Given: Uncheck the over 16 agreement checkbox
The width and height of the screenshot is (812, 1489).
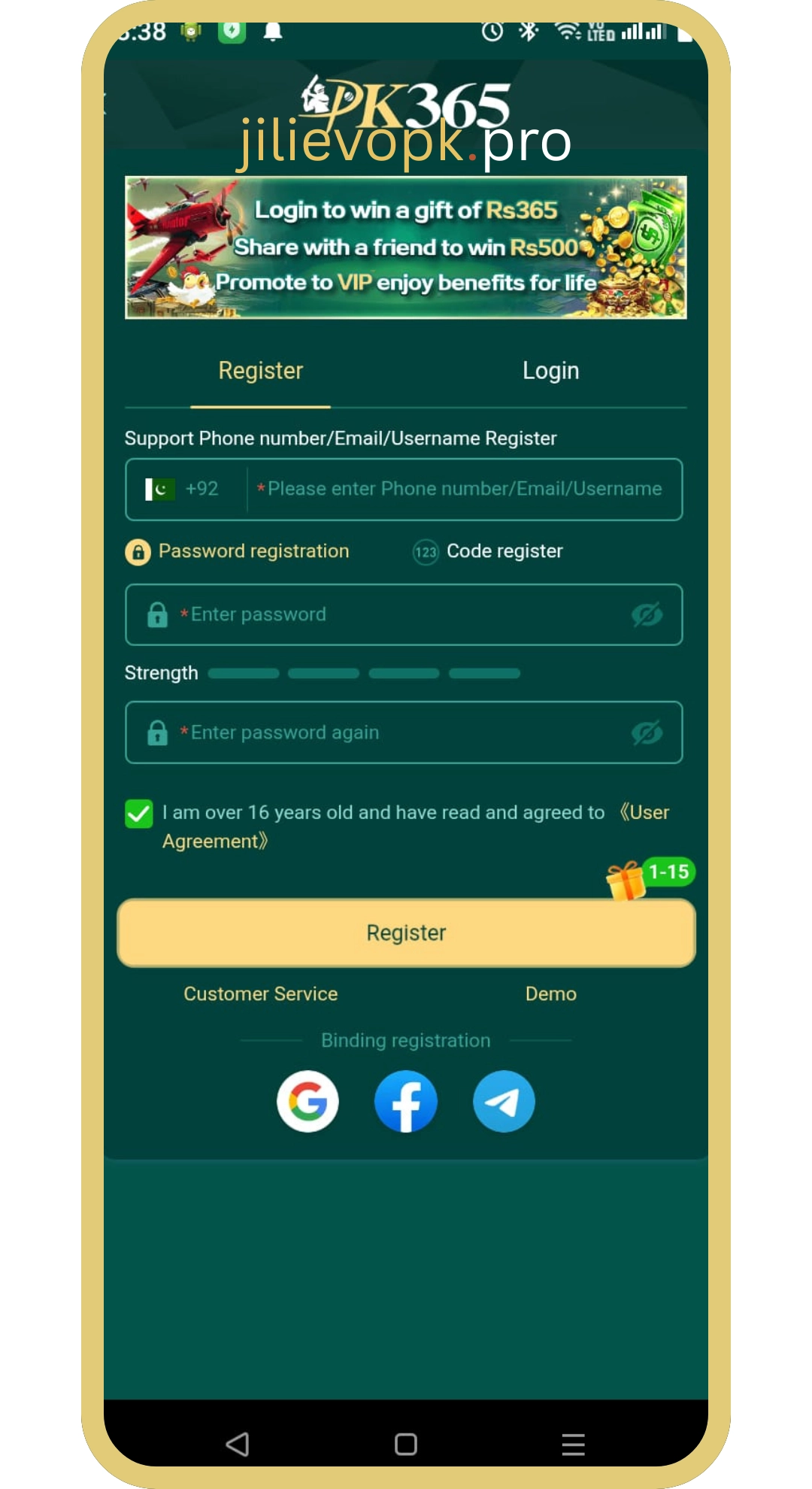Looking at the screenshot, I should coord(139,814).
